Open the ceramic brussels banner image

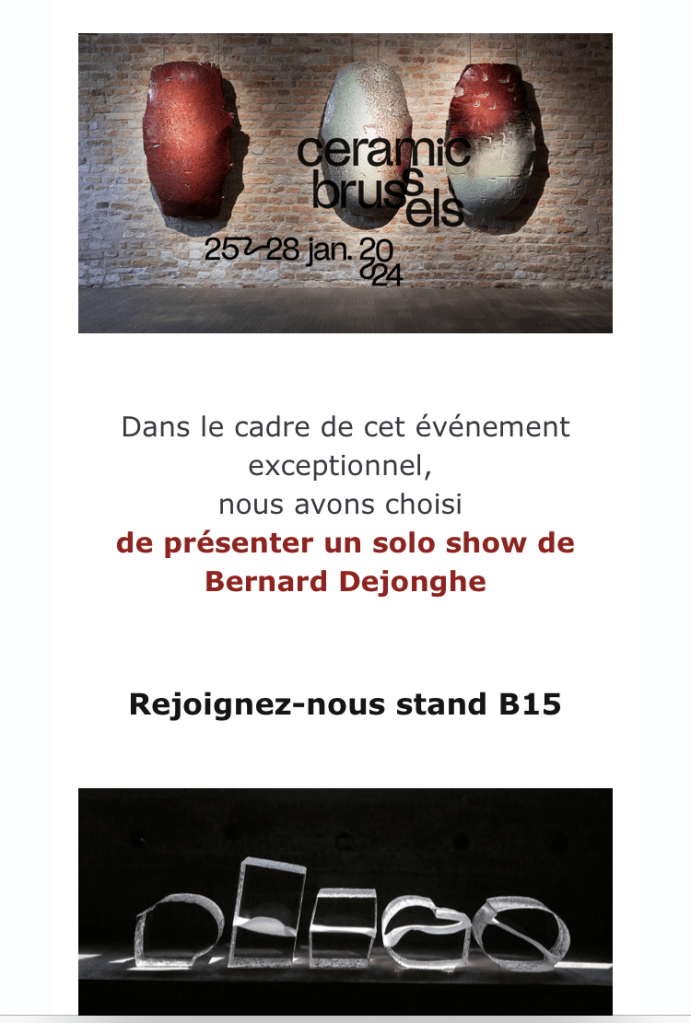click(x=345, y=183)
